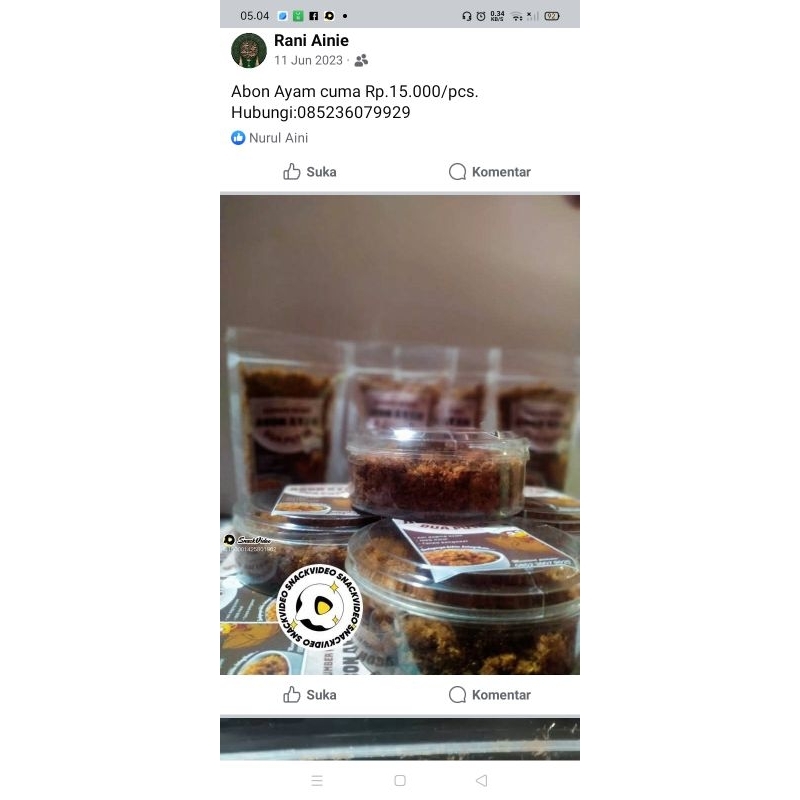800x800 pixels.
Task: Open the abon ayam product photo
Action: (399, 435)
